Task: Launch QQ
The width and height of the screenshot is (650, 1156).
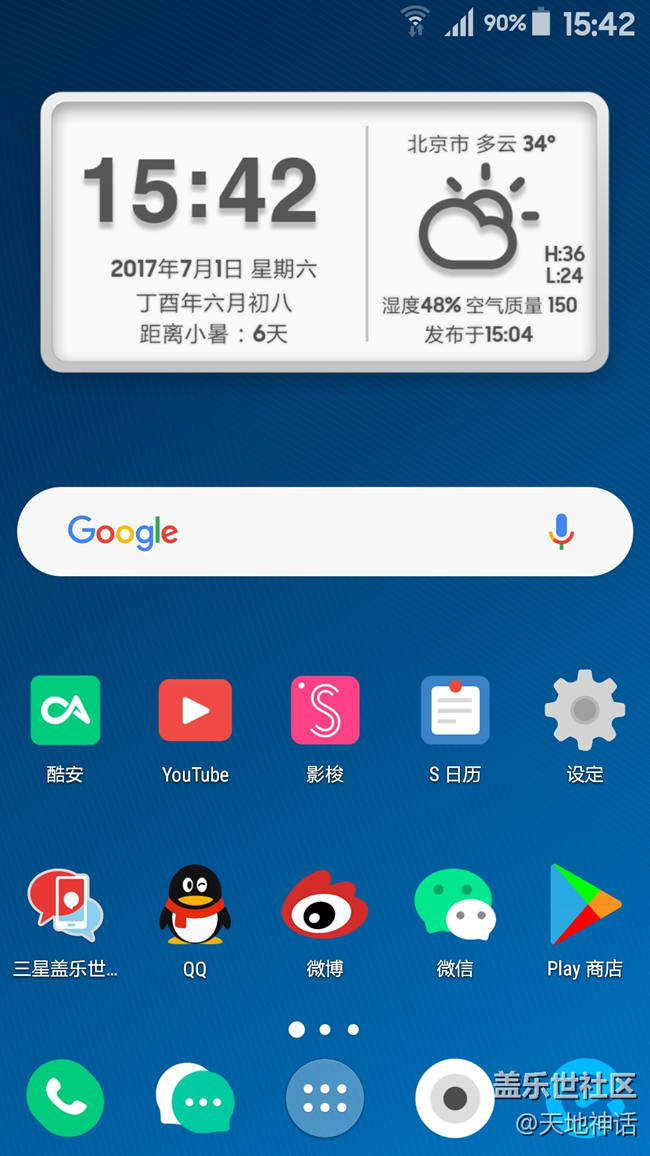Action: [x=195, y=905]
